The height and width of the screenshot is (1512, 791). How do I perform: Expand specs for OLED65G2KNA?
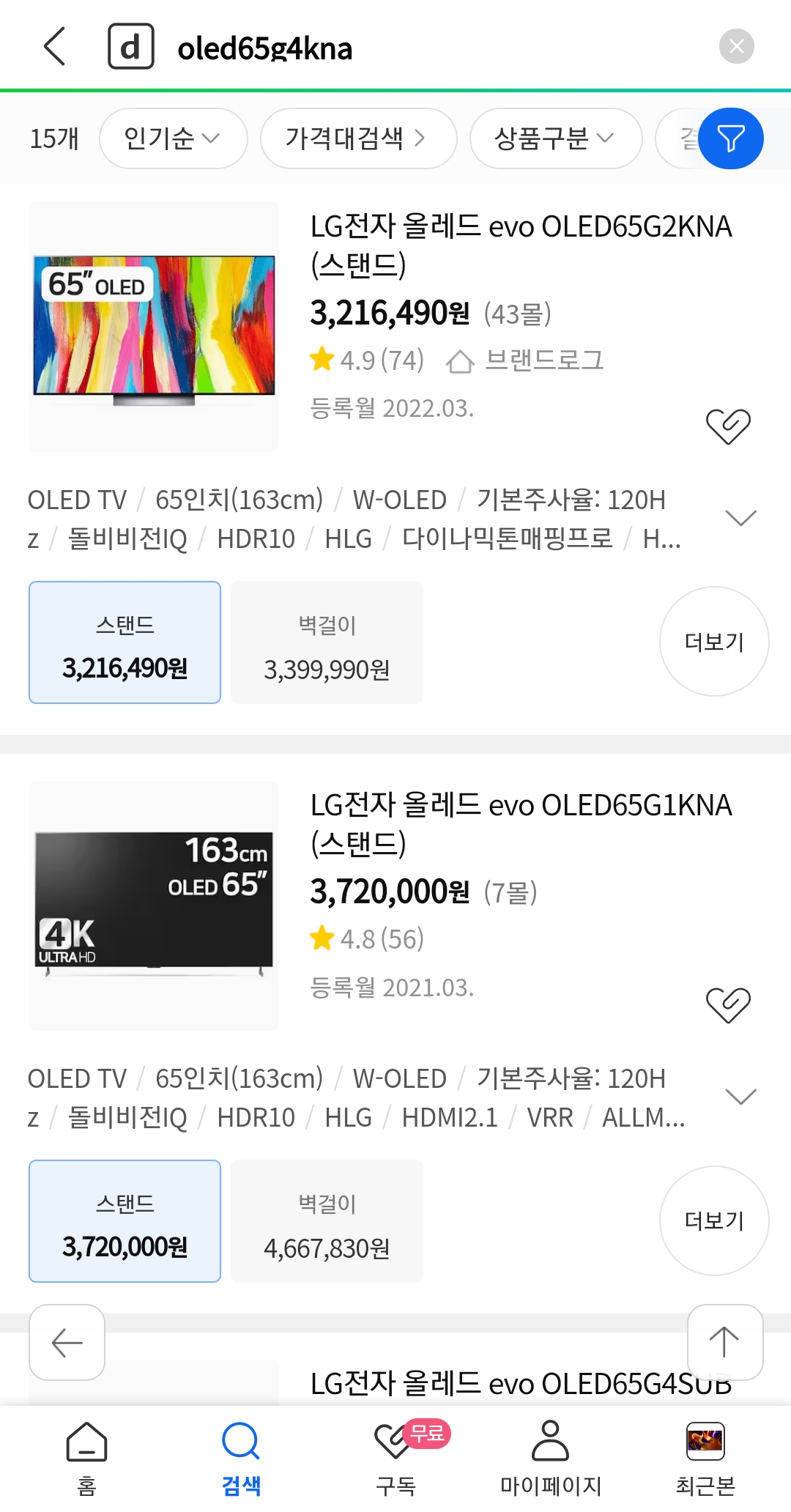[740, 518]
